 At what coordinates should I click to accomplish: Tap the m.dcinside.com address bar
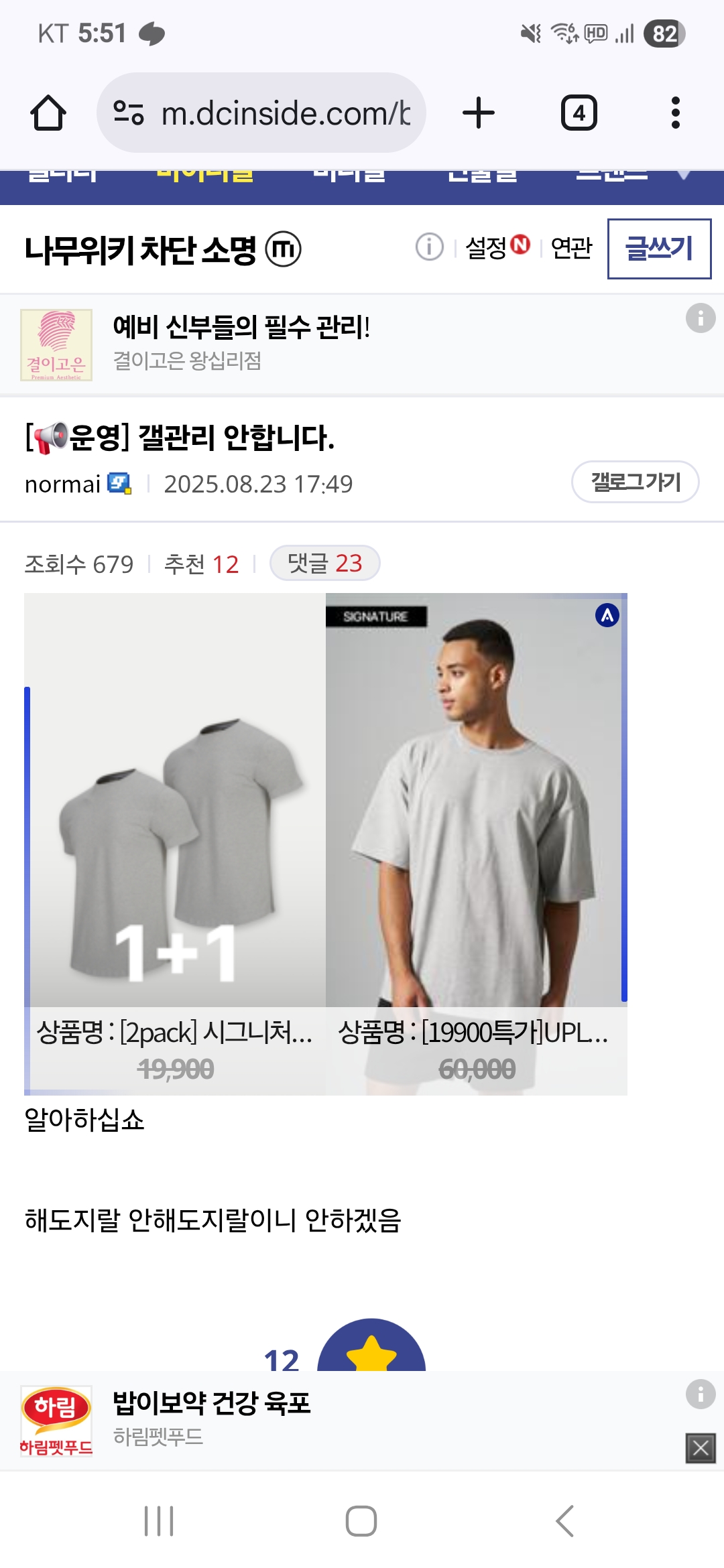pos(261,113)
